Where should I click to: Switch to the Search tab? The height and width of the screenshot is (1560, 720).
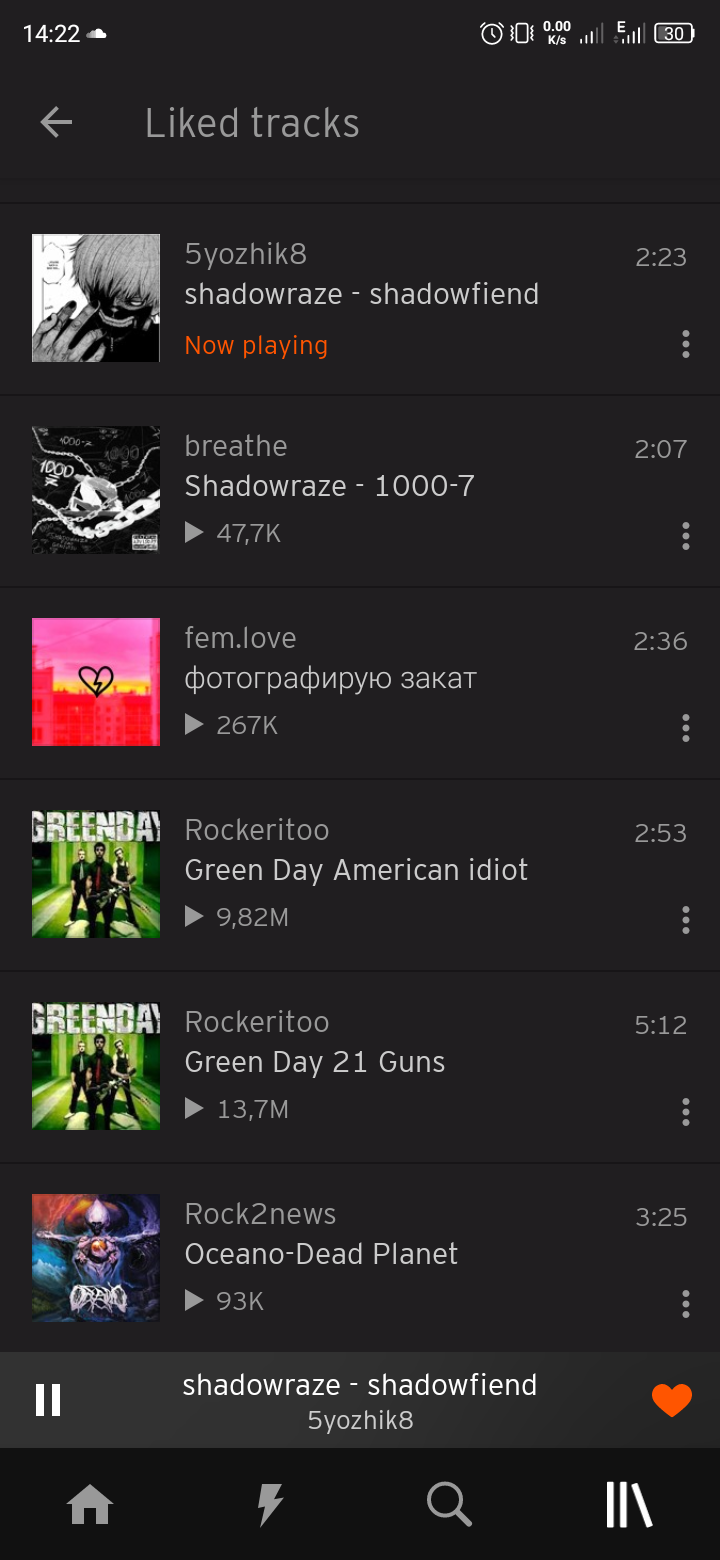pos(449,1505)
